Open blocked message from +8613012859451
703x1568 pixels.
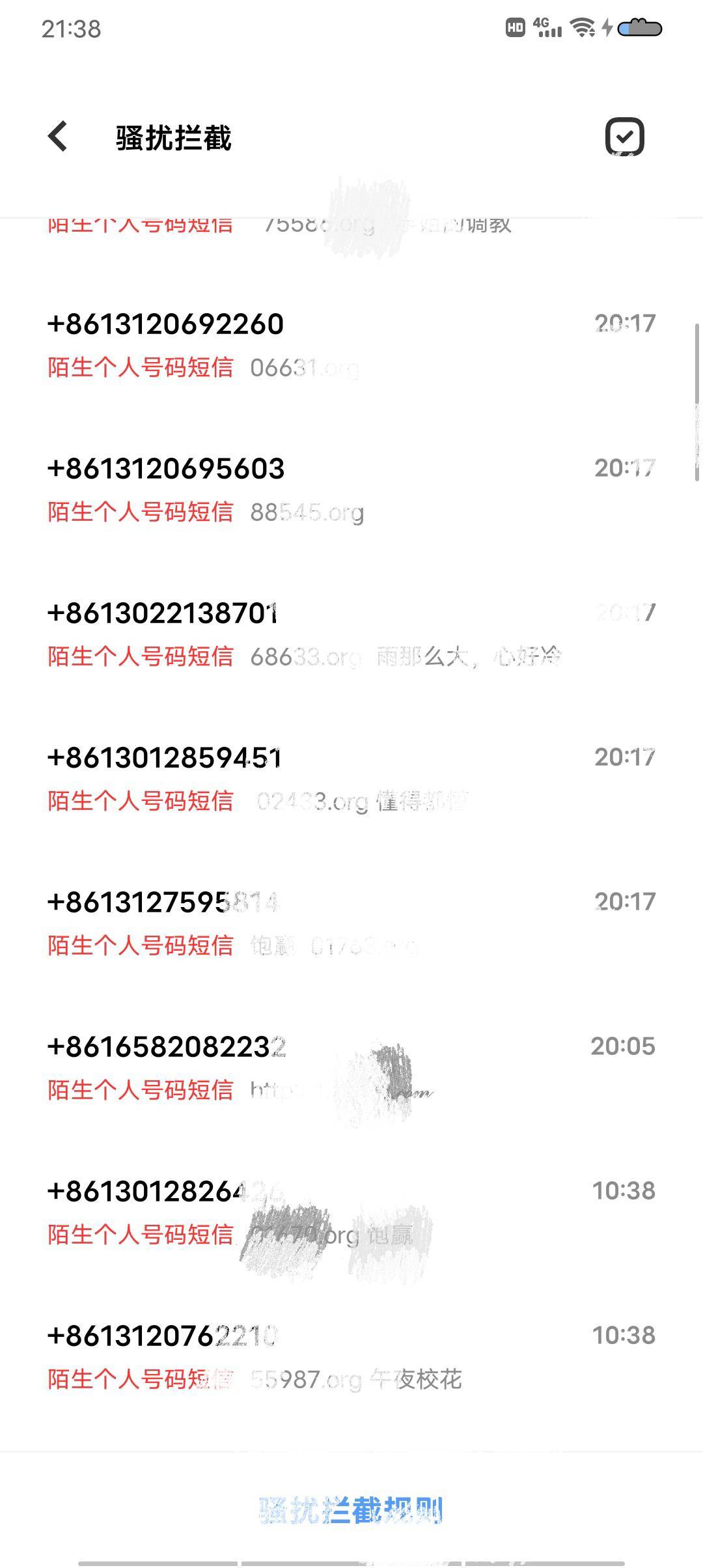[x=351, y=779]
